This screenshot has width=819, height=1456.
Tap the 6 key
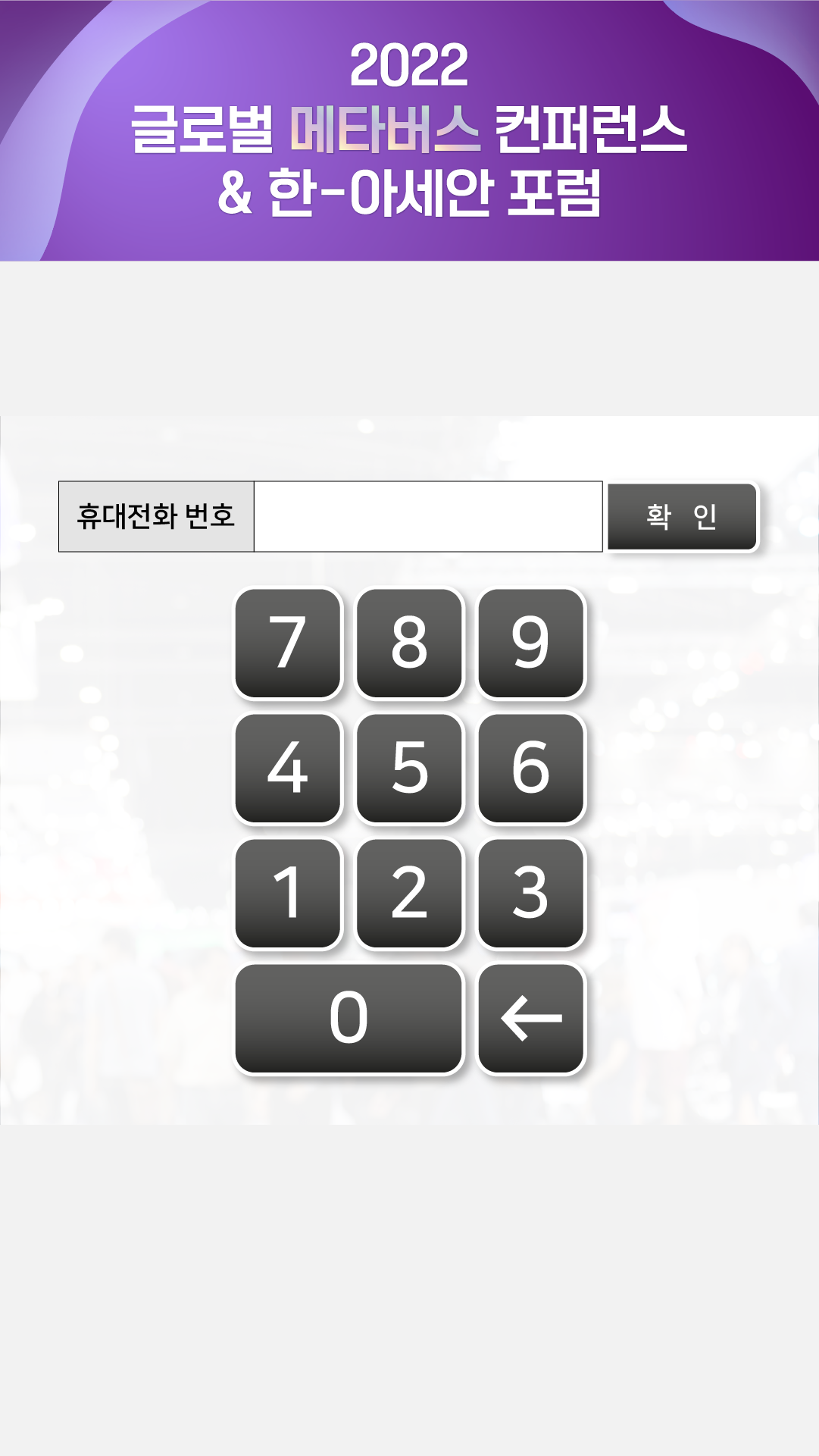[530, 768]
